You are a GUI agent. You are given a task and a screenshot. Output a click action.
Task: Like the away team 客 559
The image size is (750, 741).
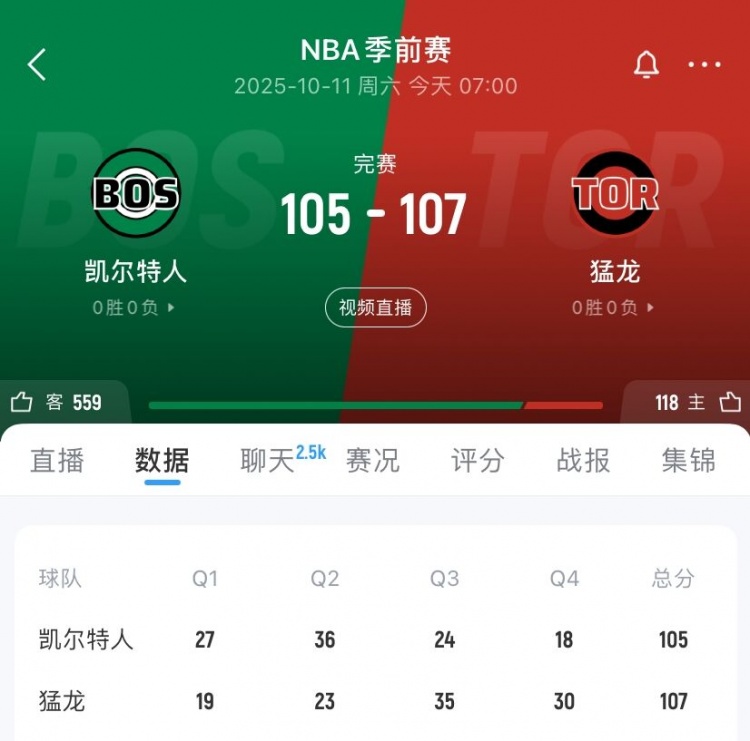tap(22, 402)
